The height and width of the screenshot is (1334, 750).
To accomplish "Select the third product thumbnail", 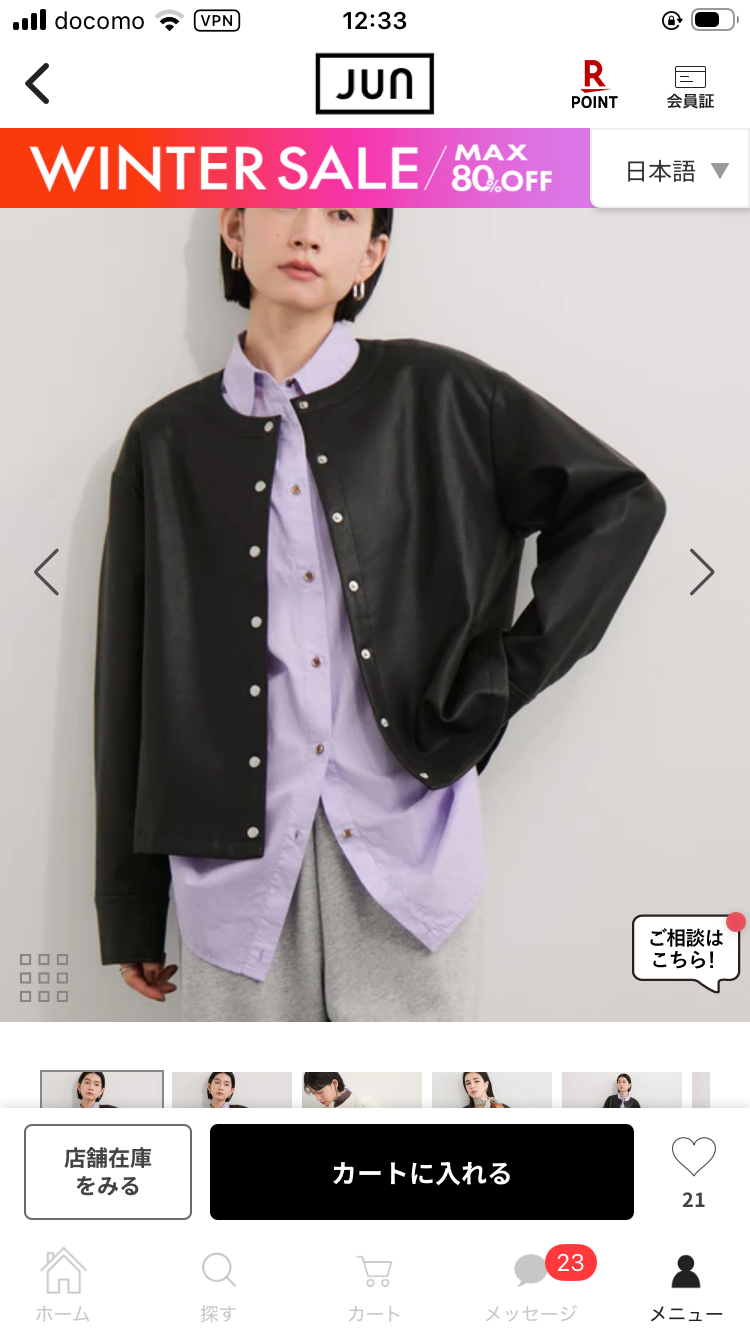I will [362, 1090].
